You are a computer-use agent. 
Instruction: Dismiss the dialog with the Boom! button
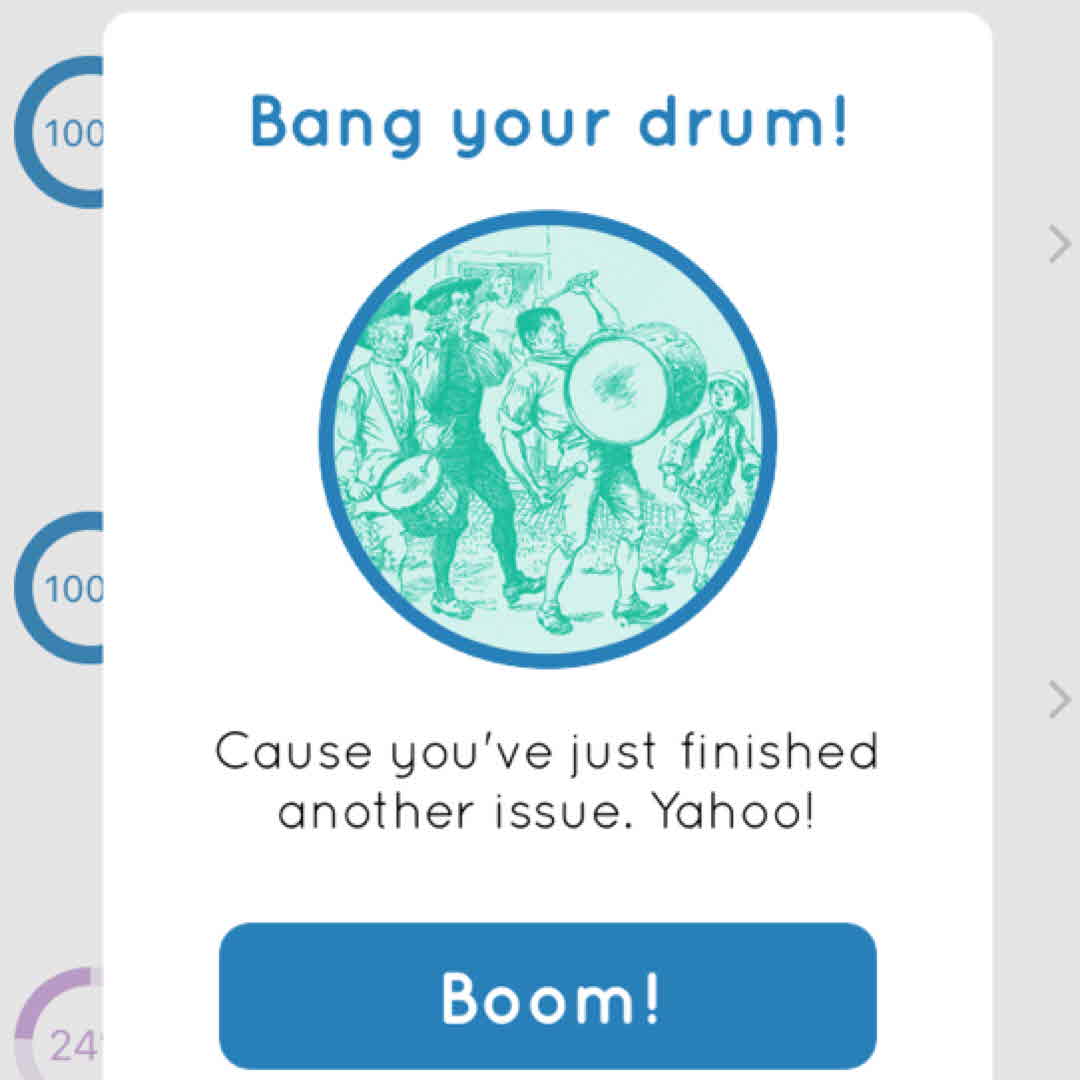(x=548, y=996)
